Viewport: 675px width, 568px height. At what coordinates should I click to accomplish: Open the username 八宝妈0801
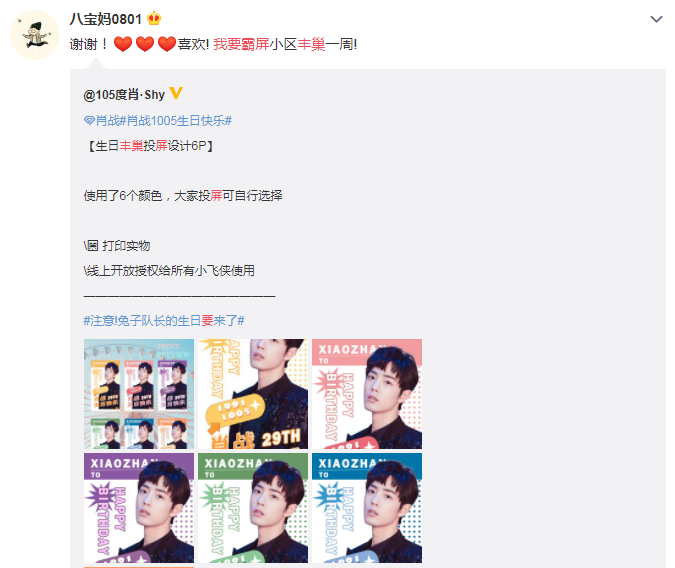(x=106, y=19)
